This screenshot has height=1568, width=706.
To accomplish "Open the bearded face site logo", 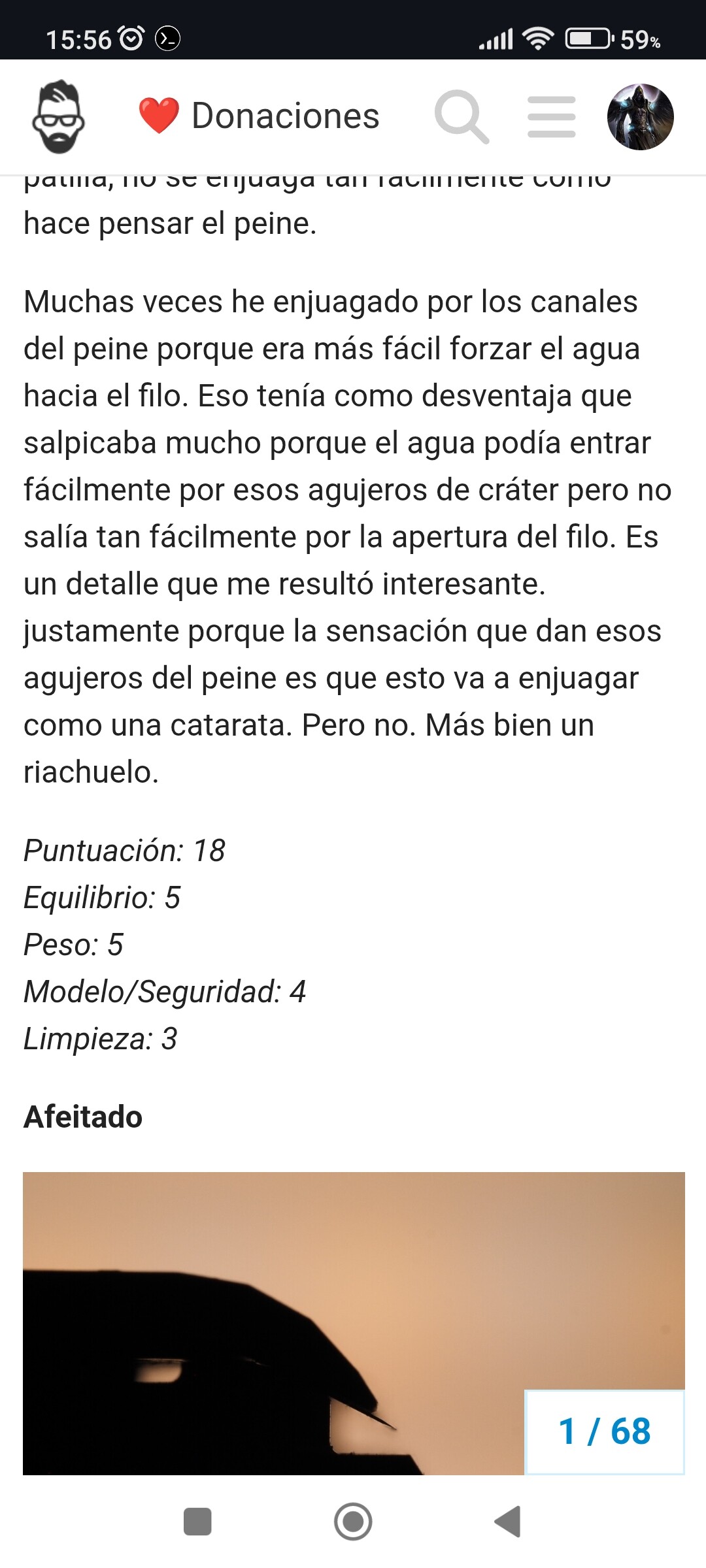I will click(x=58, y=117).
